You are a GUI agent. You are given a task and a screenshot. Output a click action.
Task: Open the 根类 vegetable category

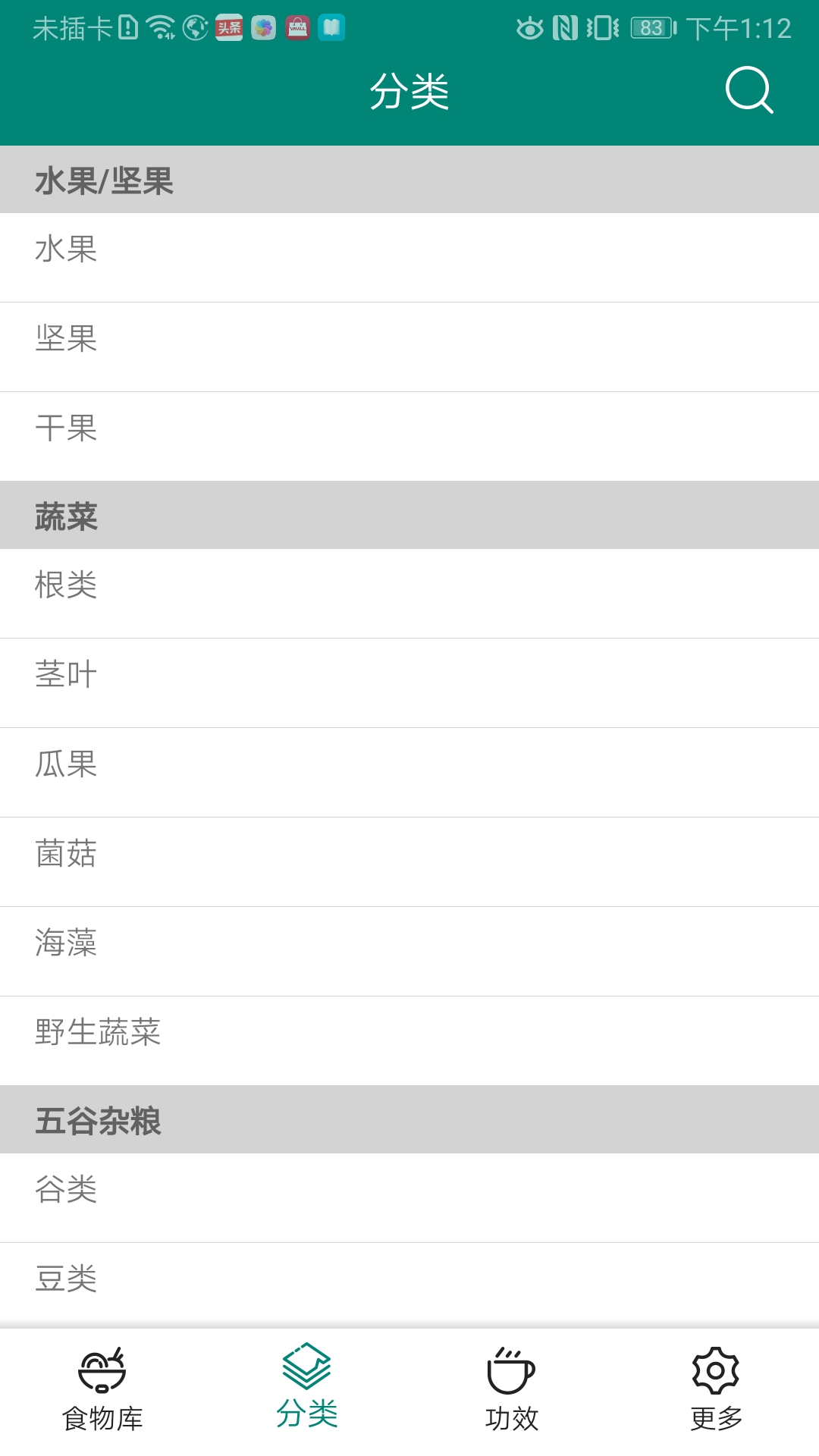(x=409, y=594)
